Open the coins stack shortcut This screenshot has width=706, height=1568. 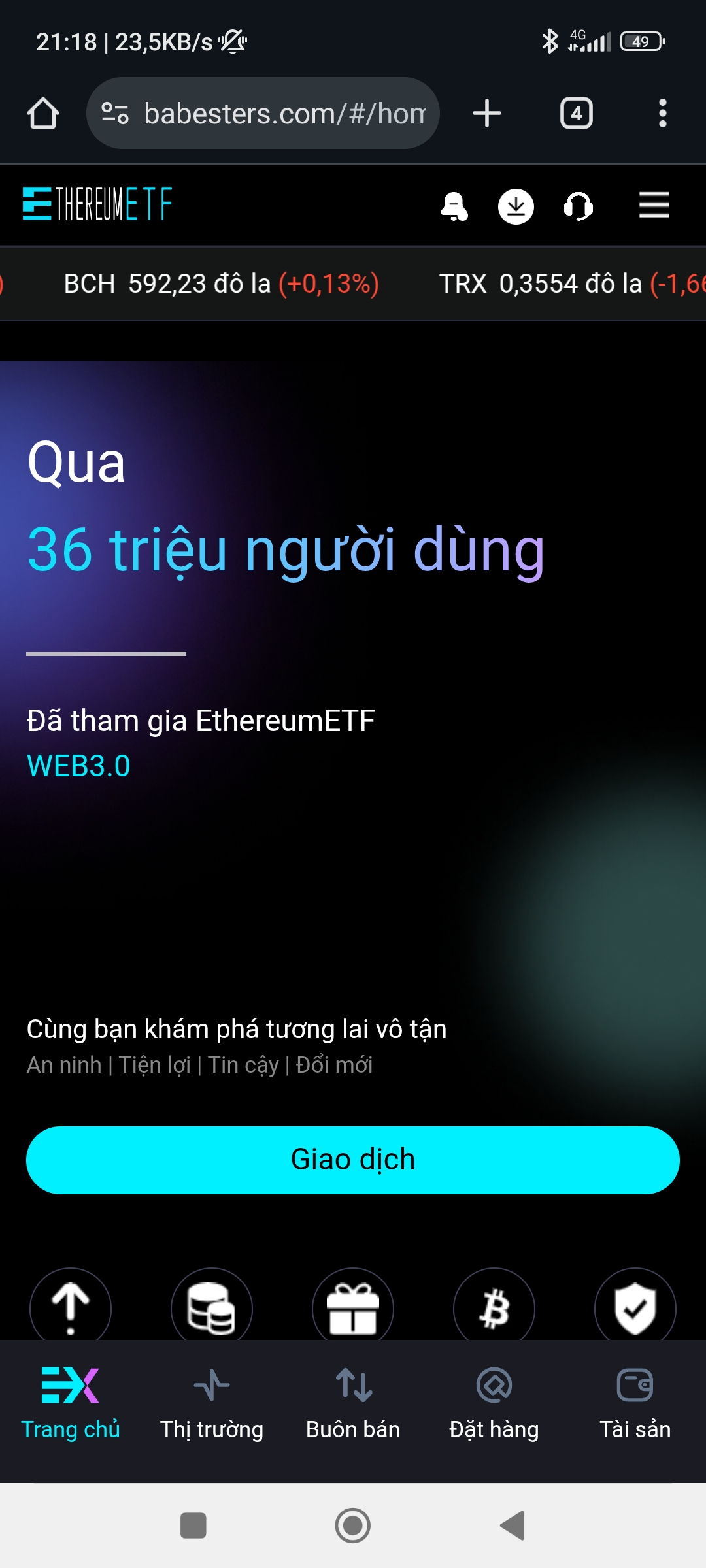tap(212, 1305)
